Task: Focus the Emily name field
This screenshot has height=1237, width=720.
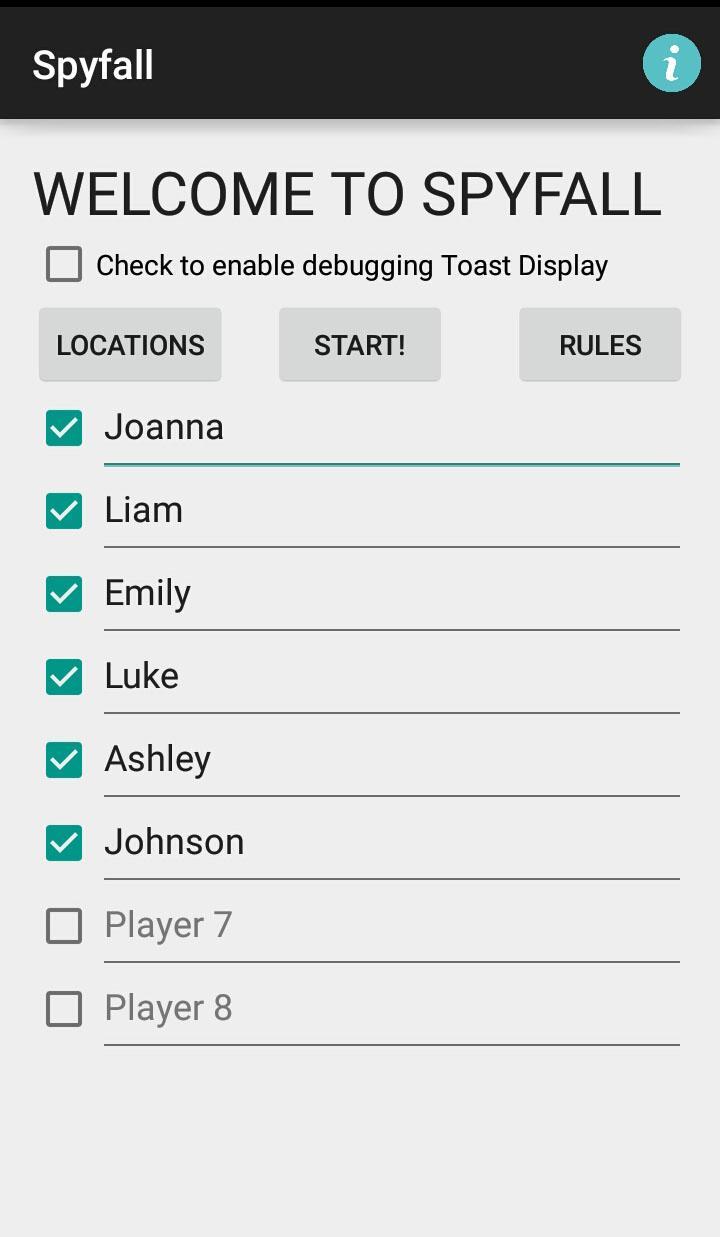Action: click(390, 594)
